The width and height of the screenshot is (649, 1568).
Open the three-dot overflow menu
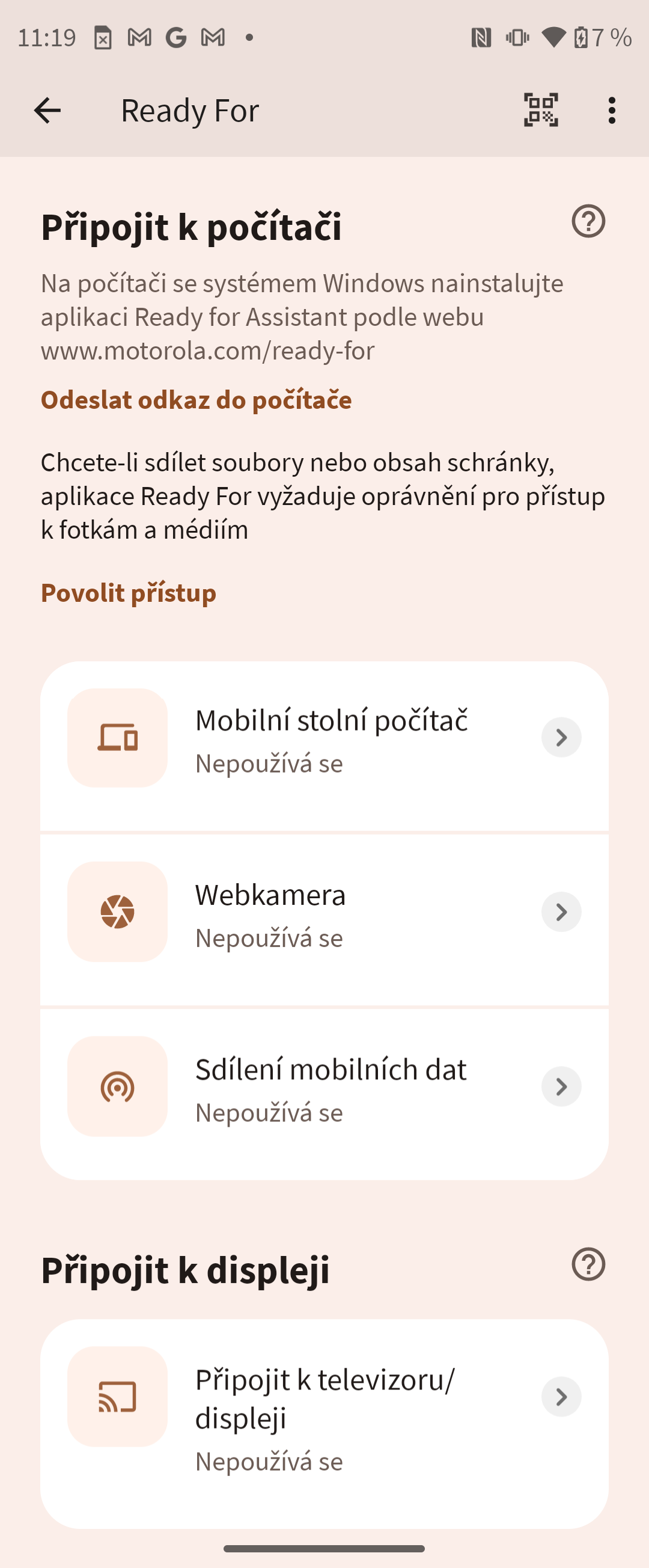(612, 110)
